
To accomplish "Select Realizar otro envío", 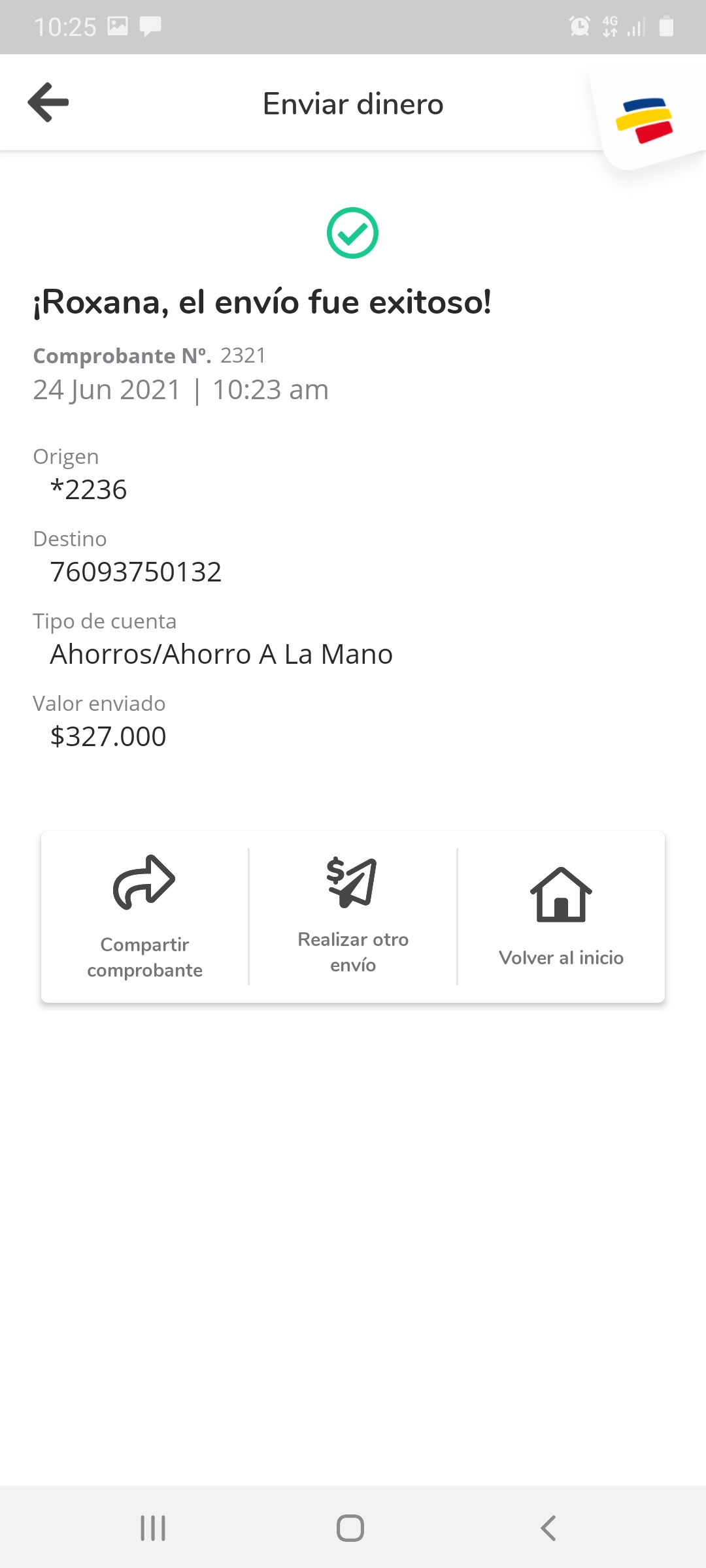I will [353, 917].
